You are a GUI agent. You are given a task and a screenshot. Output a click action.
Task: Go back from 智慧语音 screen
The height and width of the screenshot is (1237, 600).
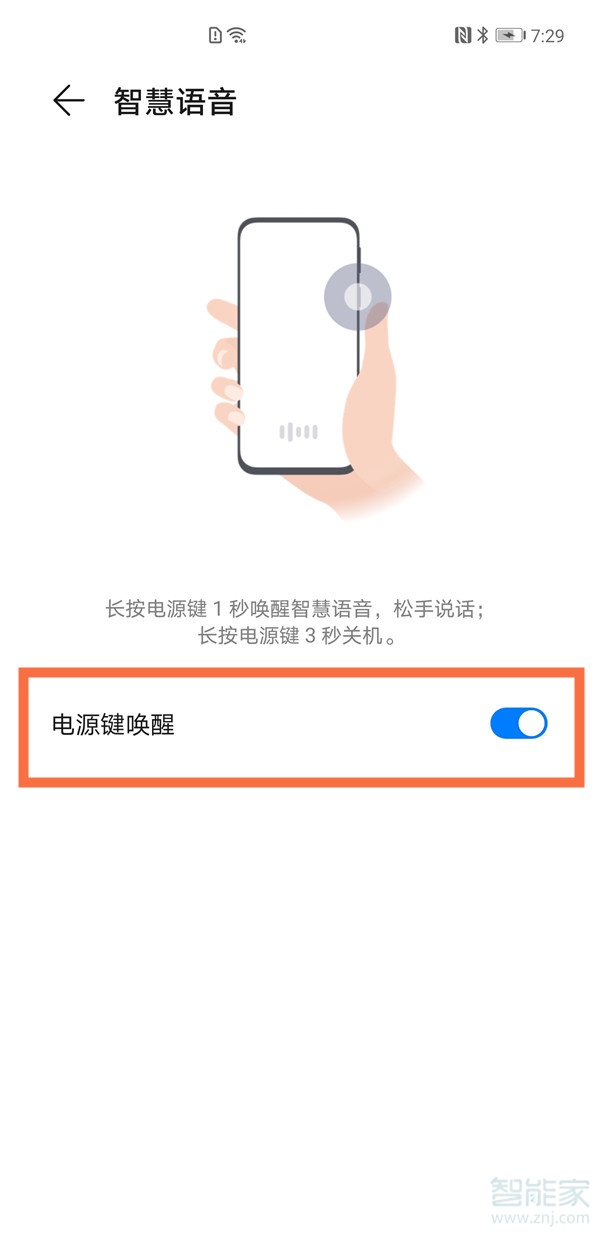tap(68, 101)
